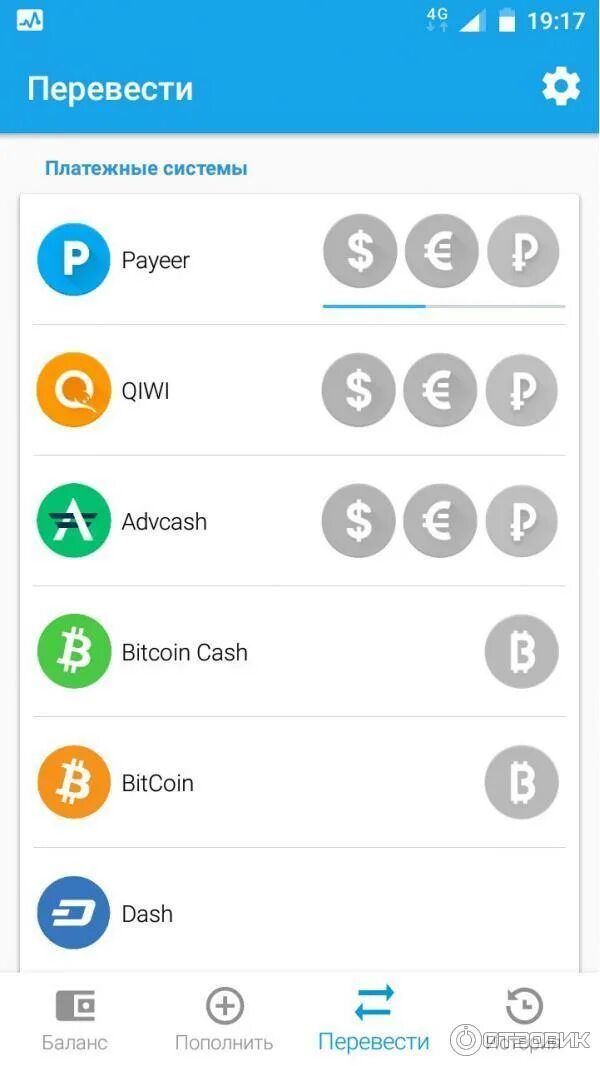Tap the coin button for Bitcoin Cash
Image resolution: width=600 pixels, height=1066 pixels.
[522, 652]
